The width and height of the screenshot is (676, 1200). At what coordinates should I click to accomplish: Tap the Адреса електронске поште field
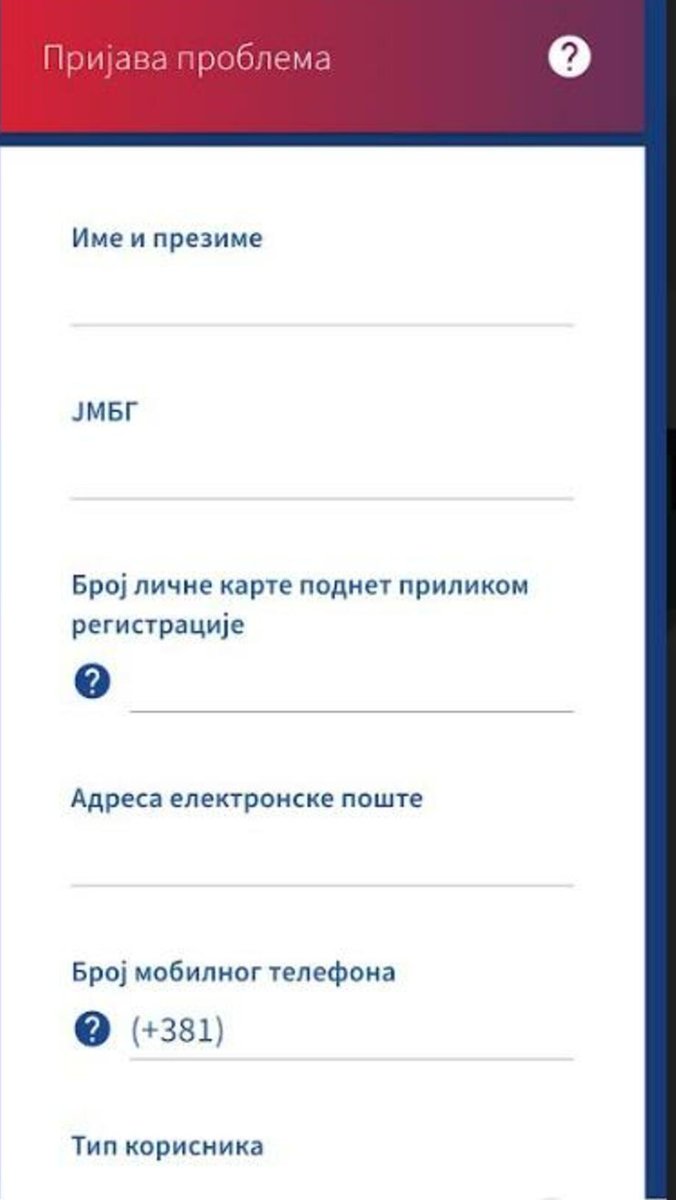point(322,860)
